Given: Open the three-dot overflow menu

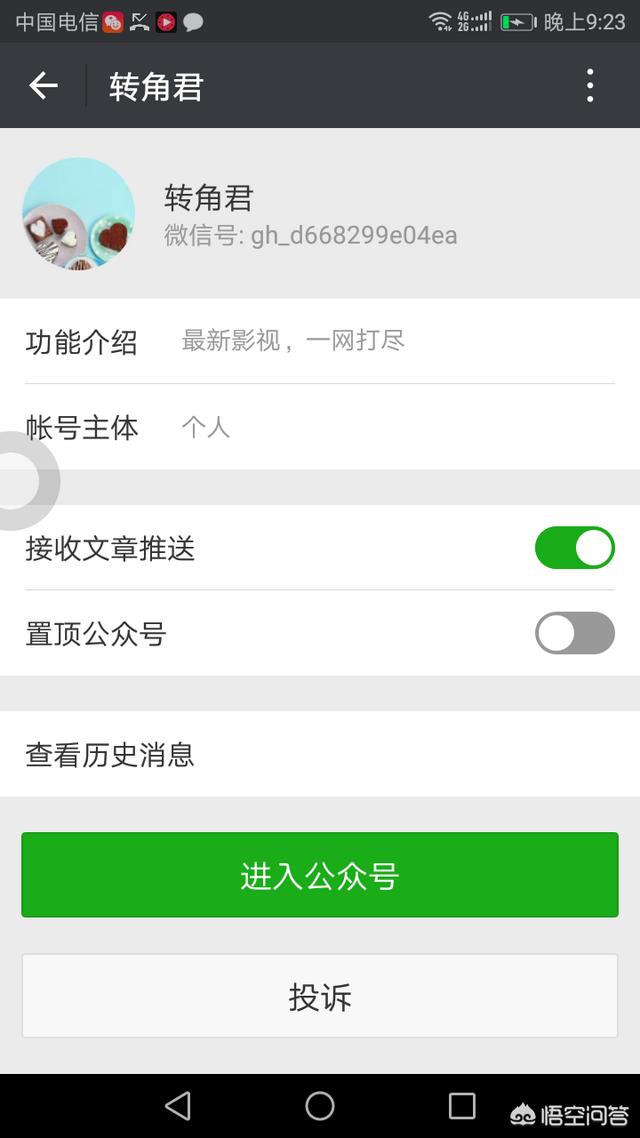Looking at the screenshot, I should 590,86.
